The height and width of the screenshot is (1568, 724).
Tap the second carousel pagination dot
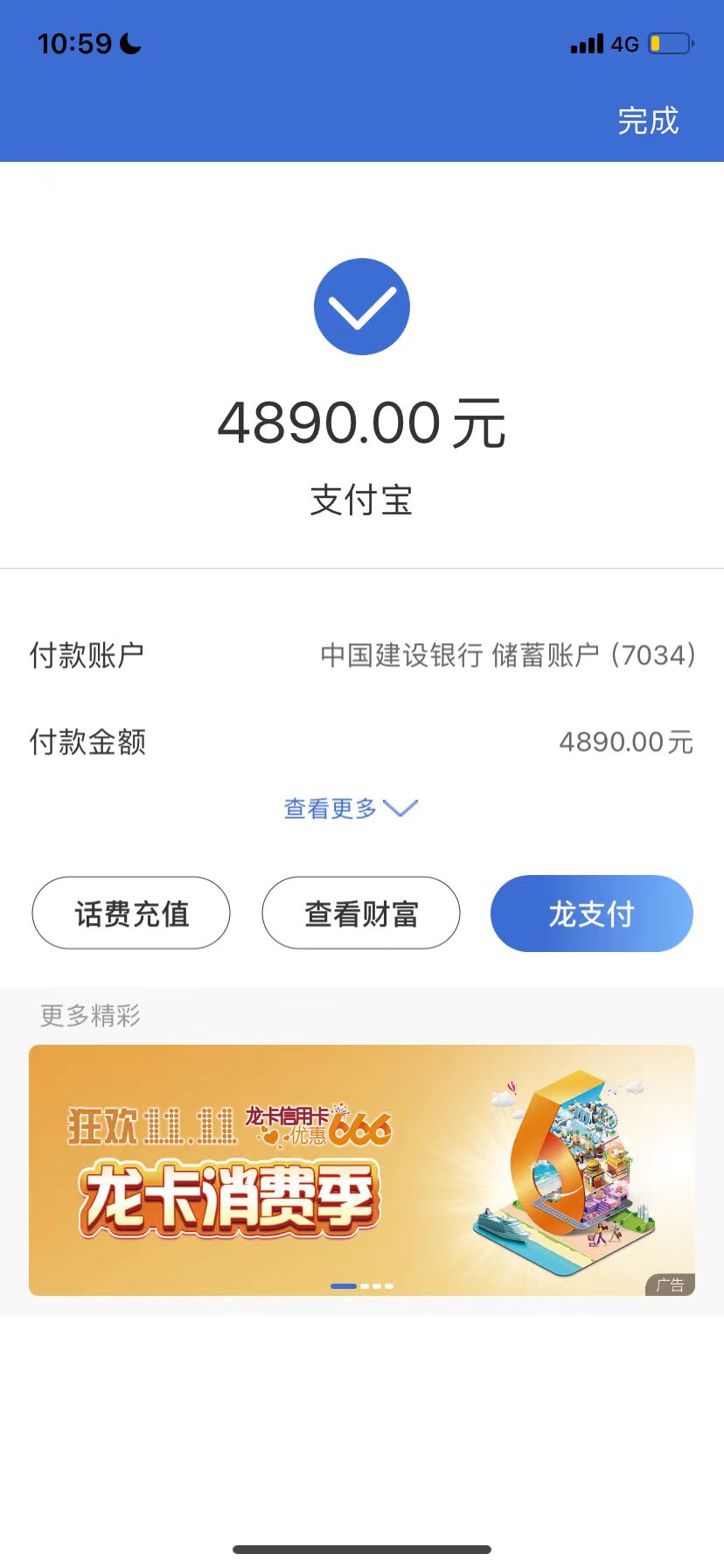(366, 1286)
